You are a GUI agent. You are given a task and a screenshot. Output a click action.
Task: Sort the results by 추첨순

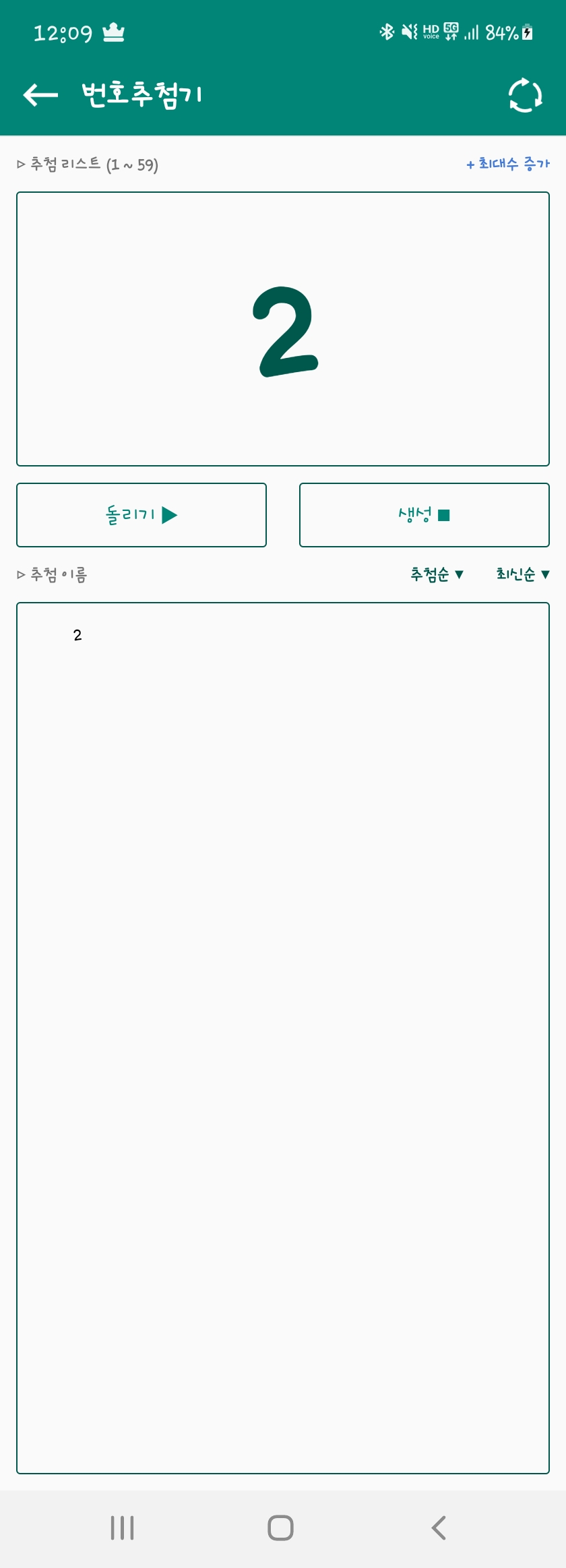(437, 574)
